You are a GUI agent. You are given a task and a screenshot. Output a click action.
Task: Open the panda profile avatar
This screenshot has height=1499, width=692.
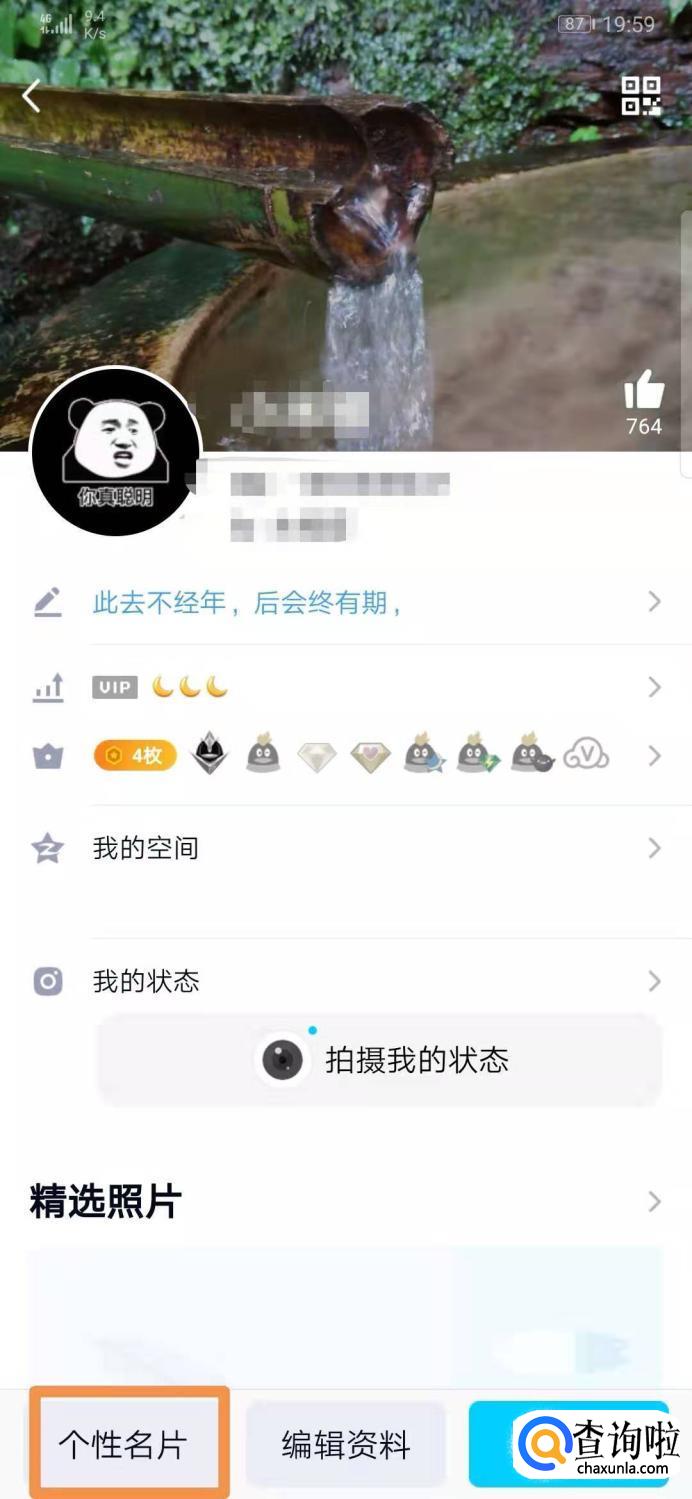116,452
